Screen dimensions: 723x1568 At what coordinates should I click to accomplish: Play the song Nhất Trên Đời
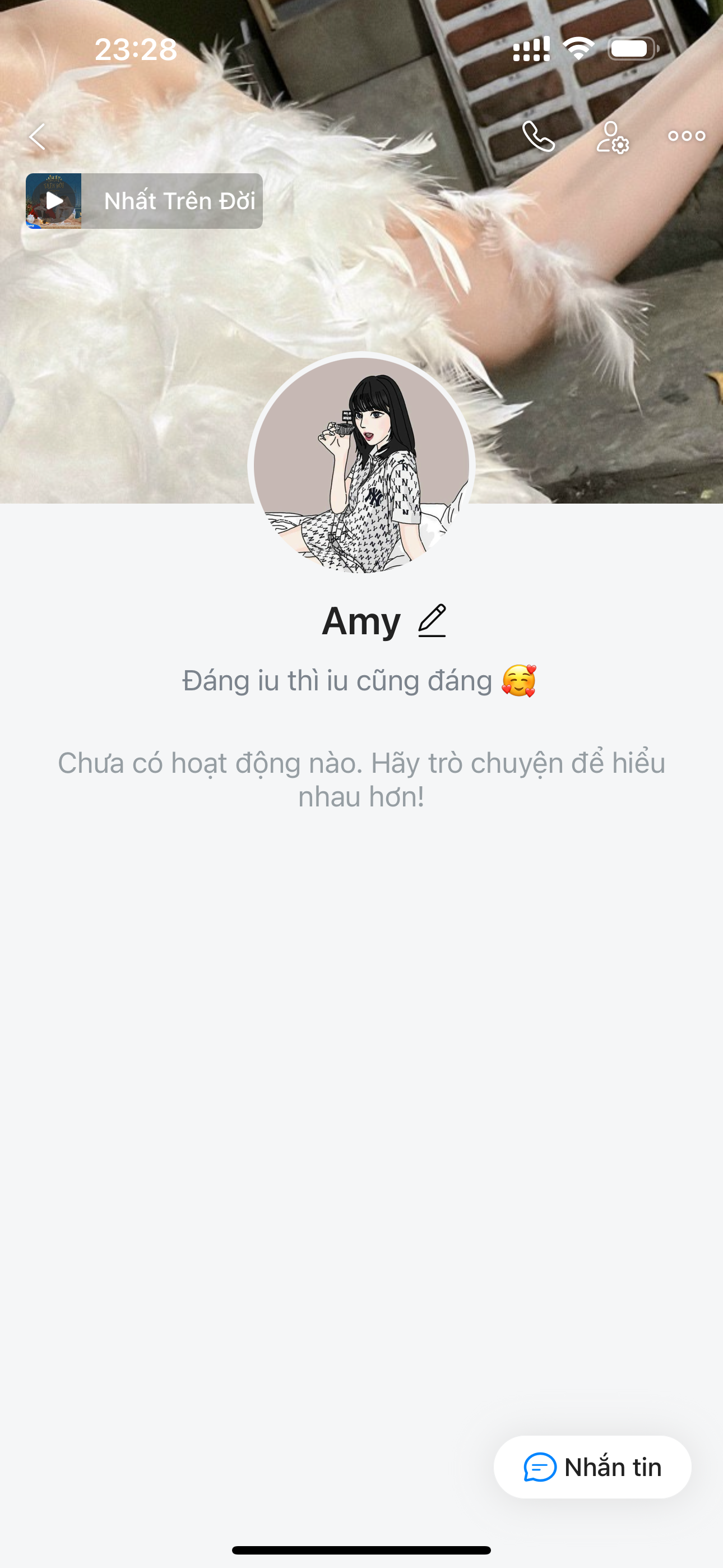coord(54,201)
